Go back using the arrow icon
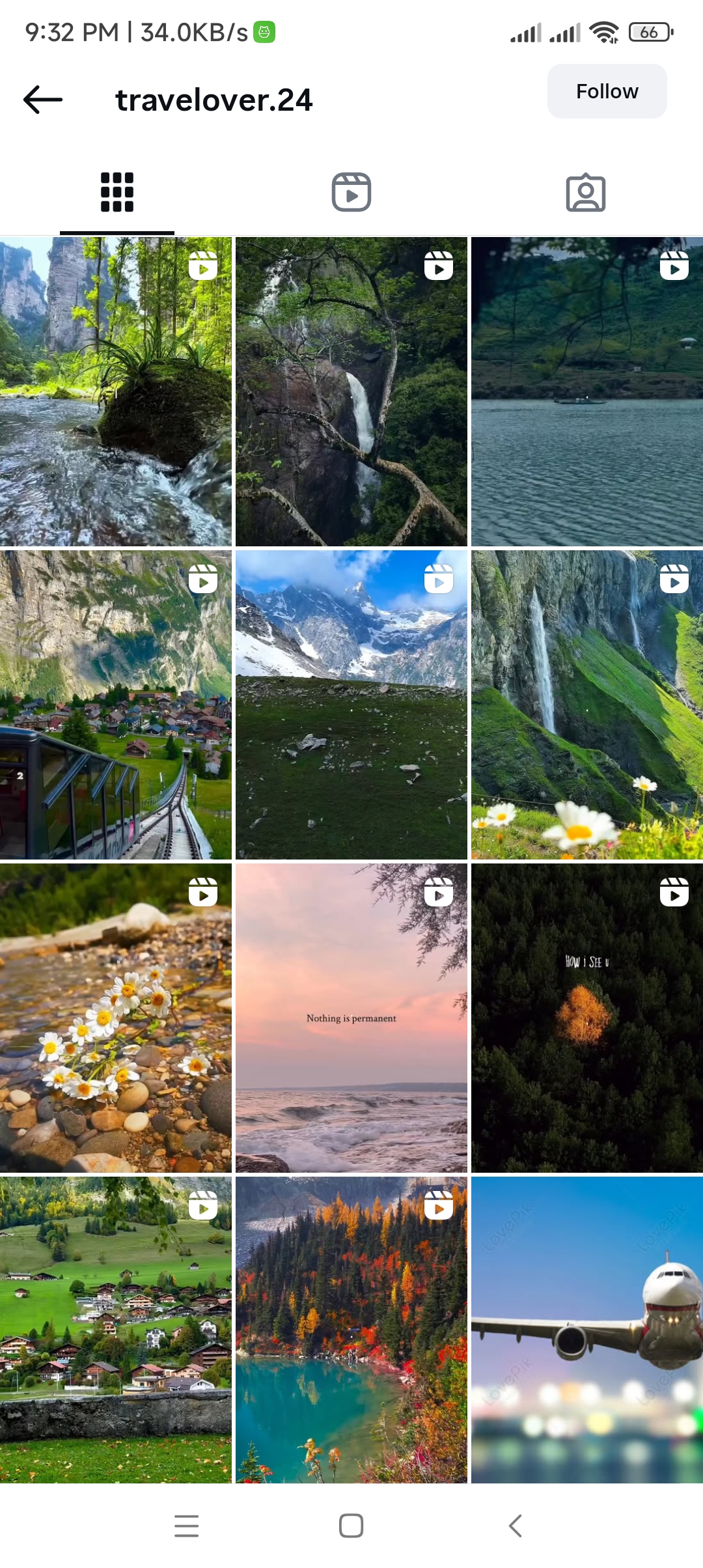703x1568 pixels. [43, 100]
